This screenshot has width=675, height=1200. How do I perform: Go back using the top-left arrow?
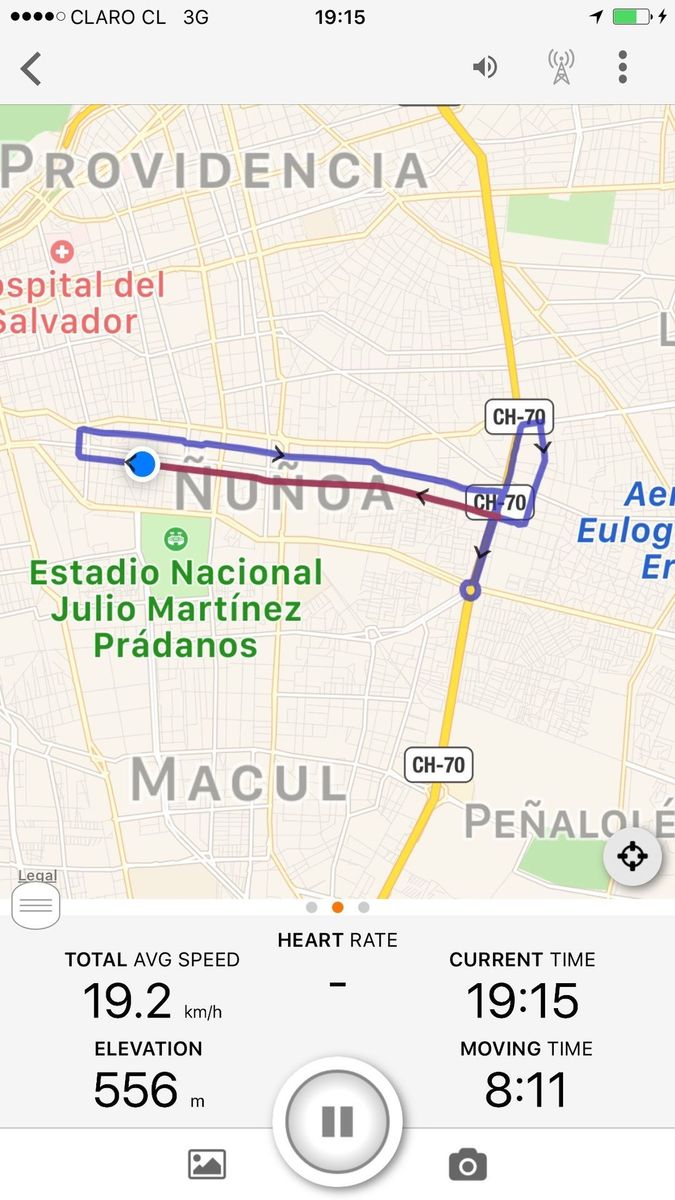[32, 68]
